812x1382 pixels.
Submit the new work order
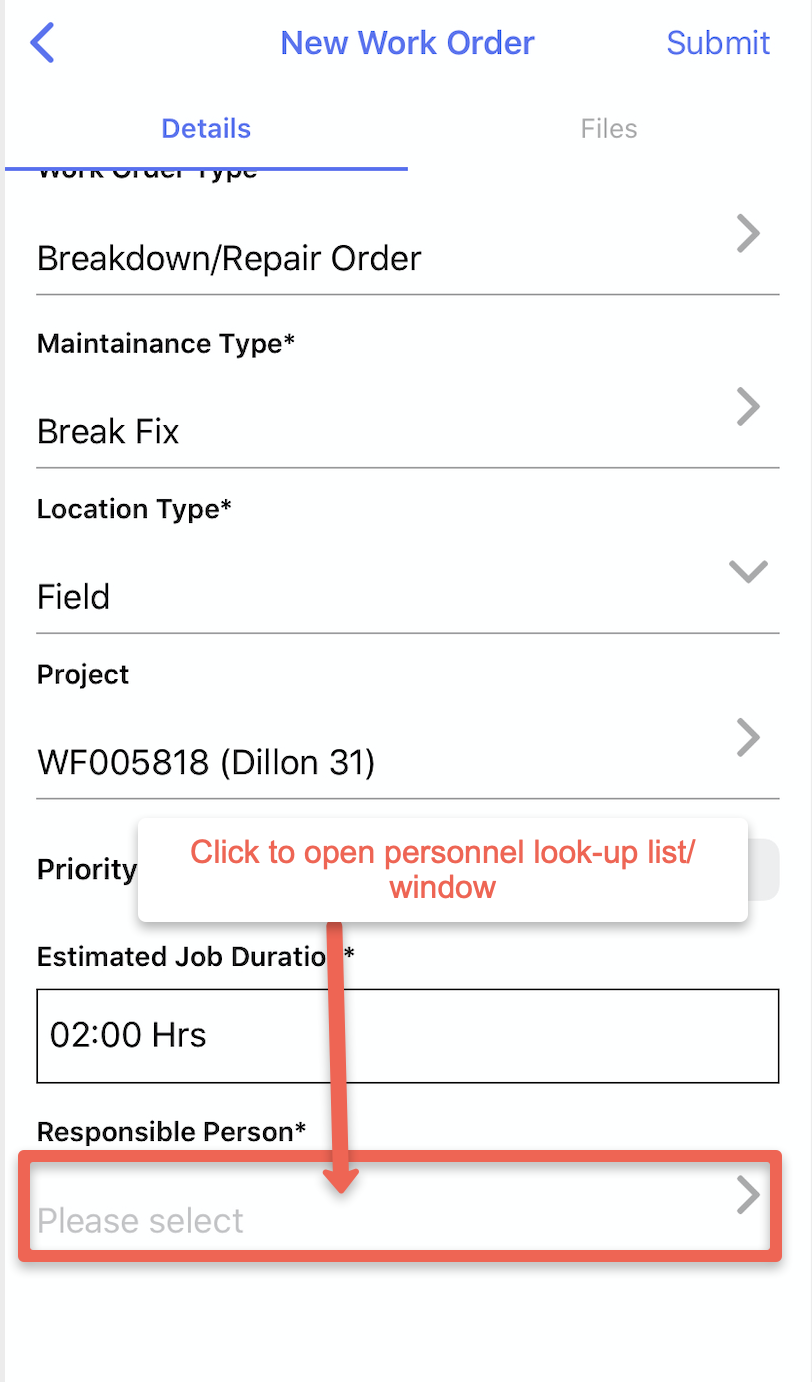pos(718,43)
